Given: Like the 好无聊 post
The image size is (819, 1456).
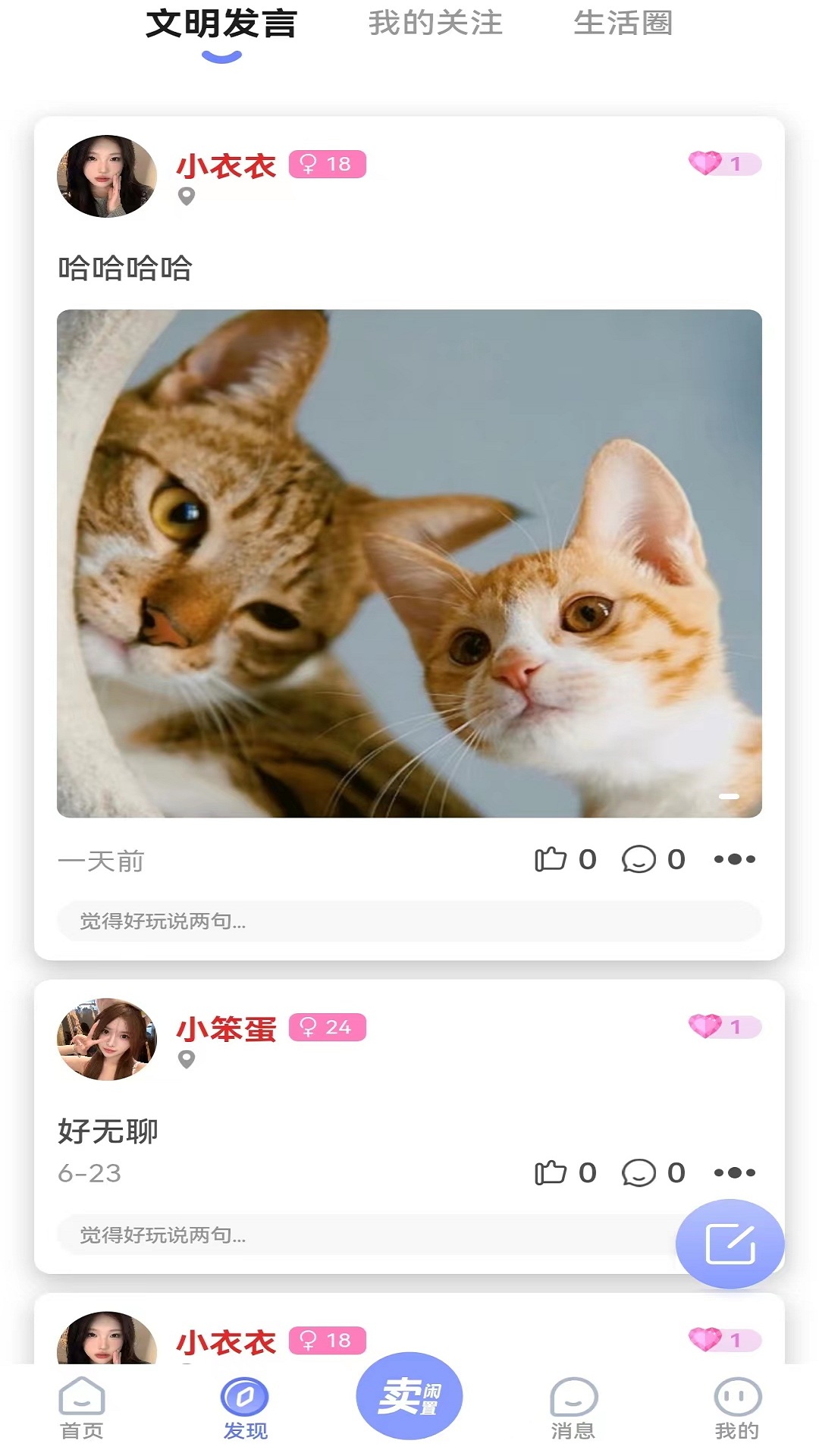Looking at the screenshot, I should pos(551,1172).
